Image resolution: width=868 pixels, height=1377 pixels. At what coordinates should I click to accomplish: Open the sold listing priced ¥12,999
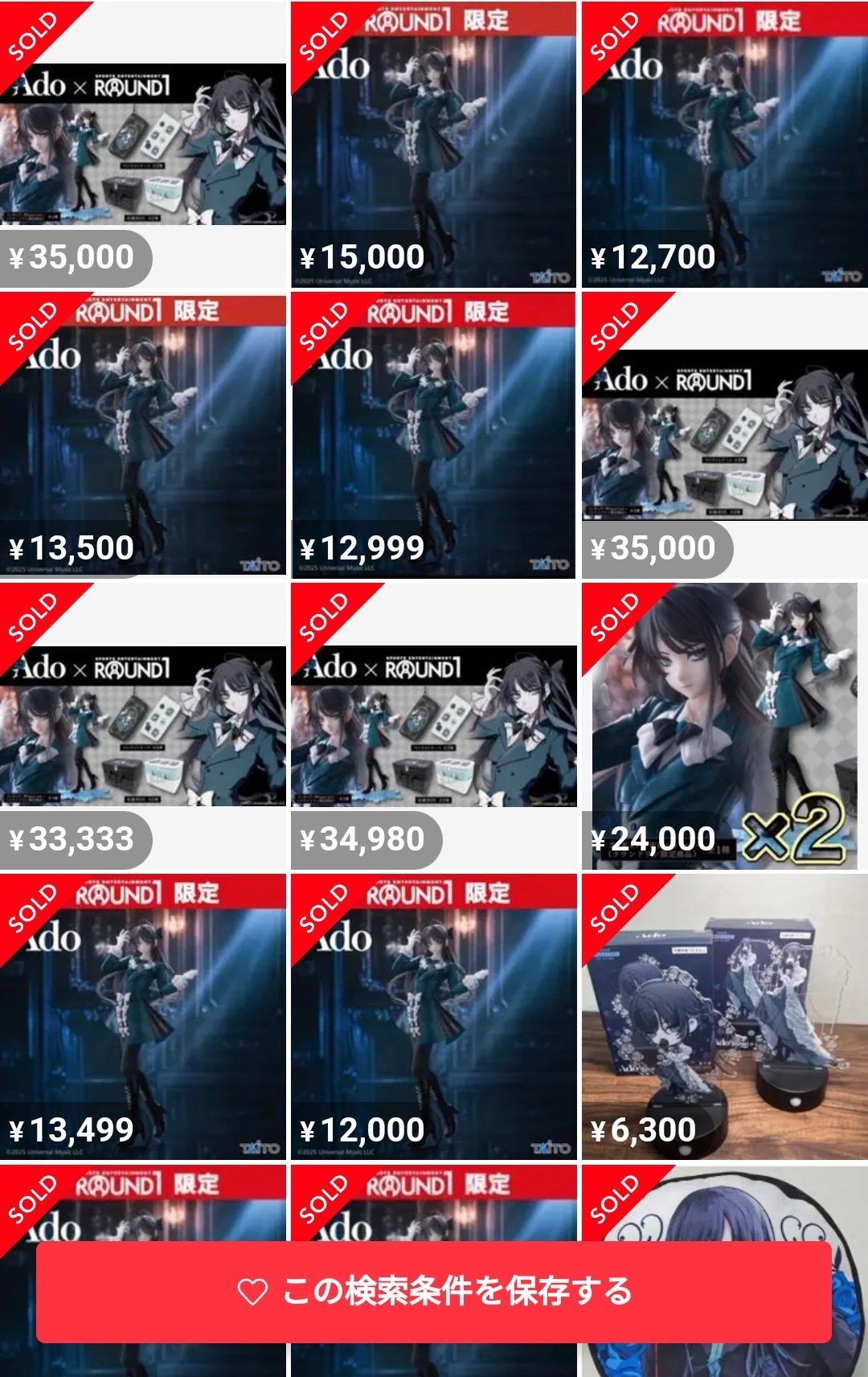point(433,434)
